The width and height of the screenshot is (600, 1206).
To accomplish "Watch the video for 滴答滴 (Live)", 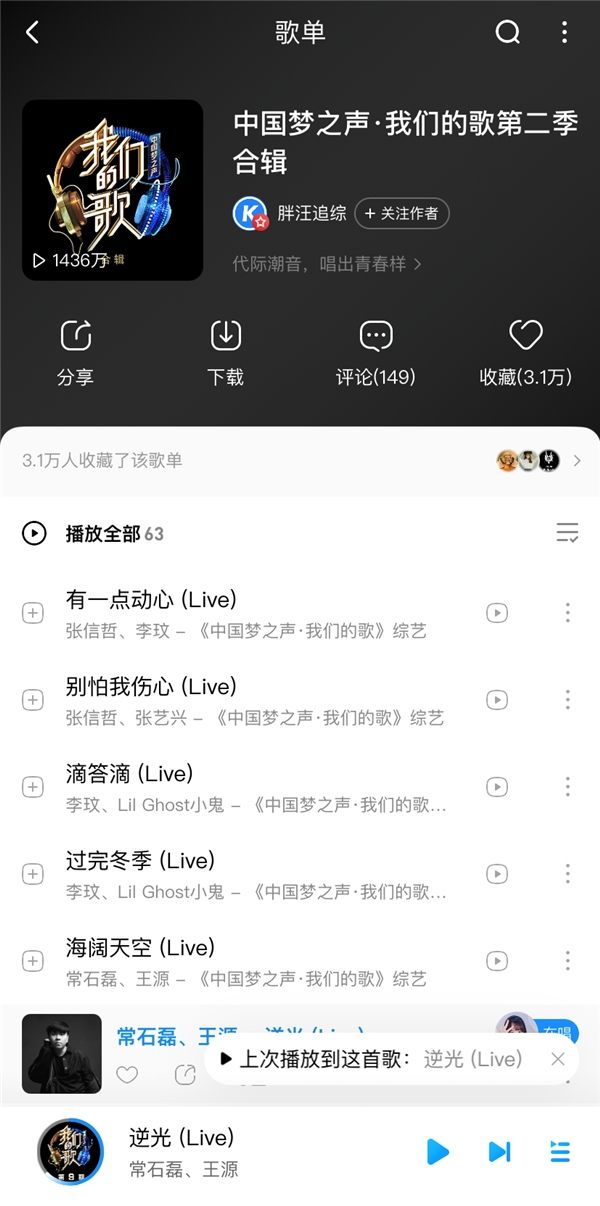I will [x=497, y=787].
